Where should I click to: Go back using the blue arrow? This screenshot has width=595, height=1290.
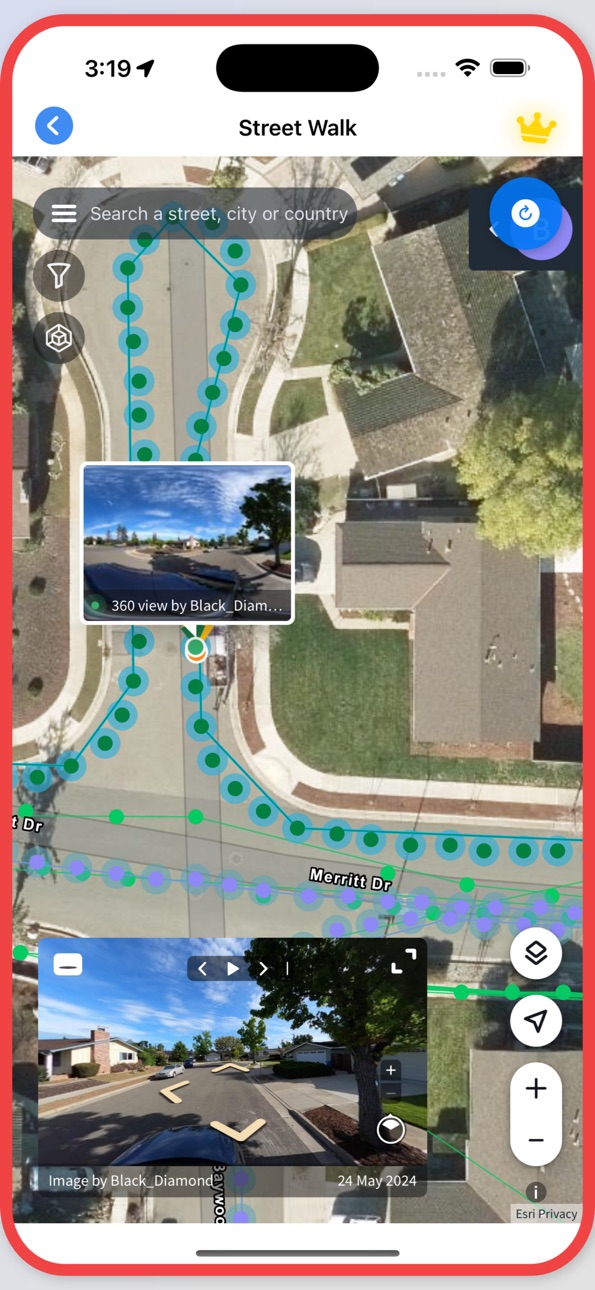(54, 126)
